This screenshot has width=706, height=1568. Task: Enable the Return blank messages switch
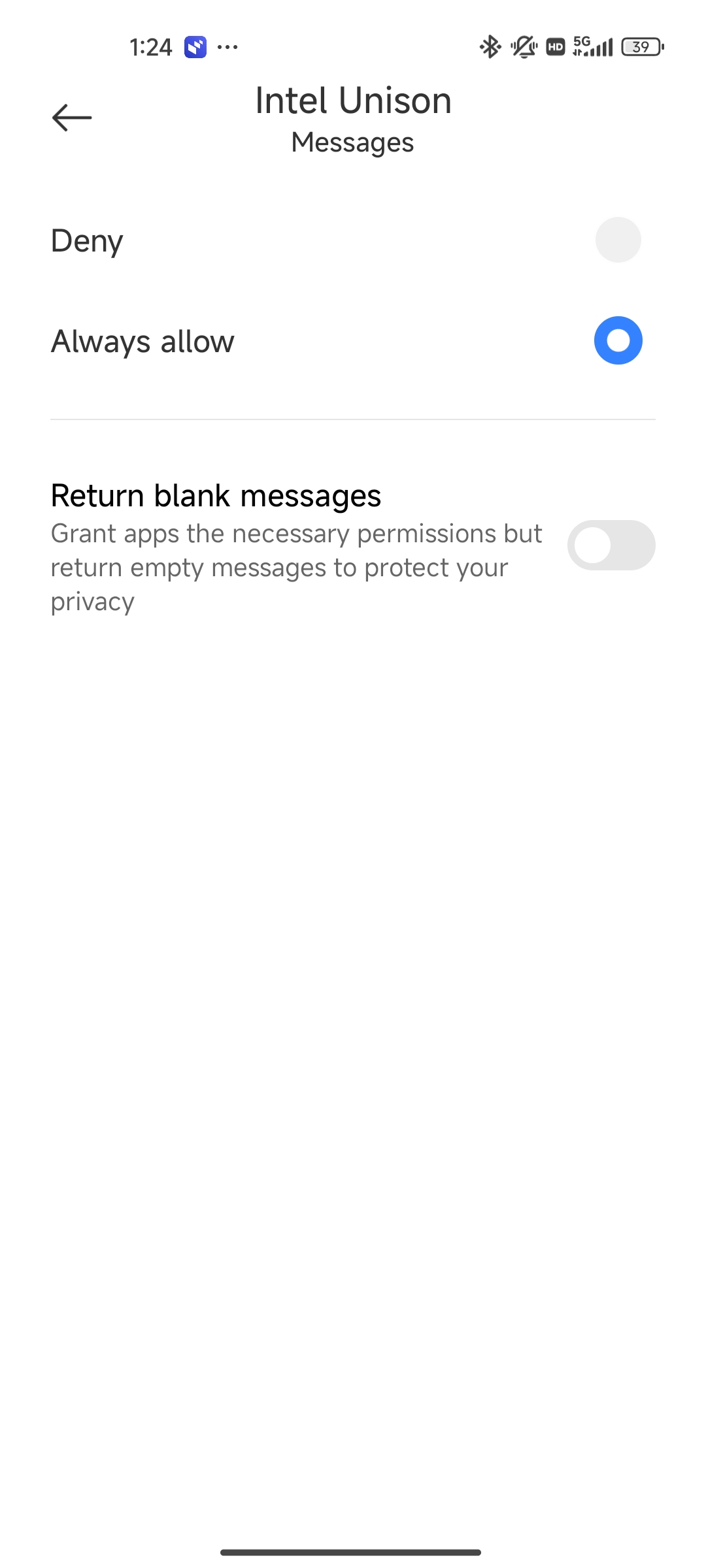(611, 546)
